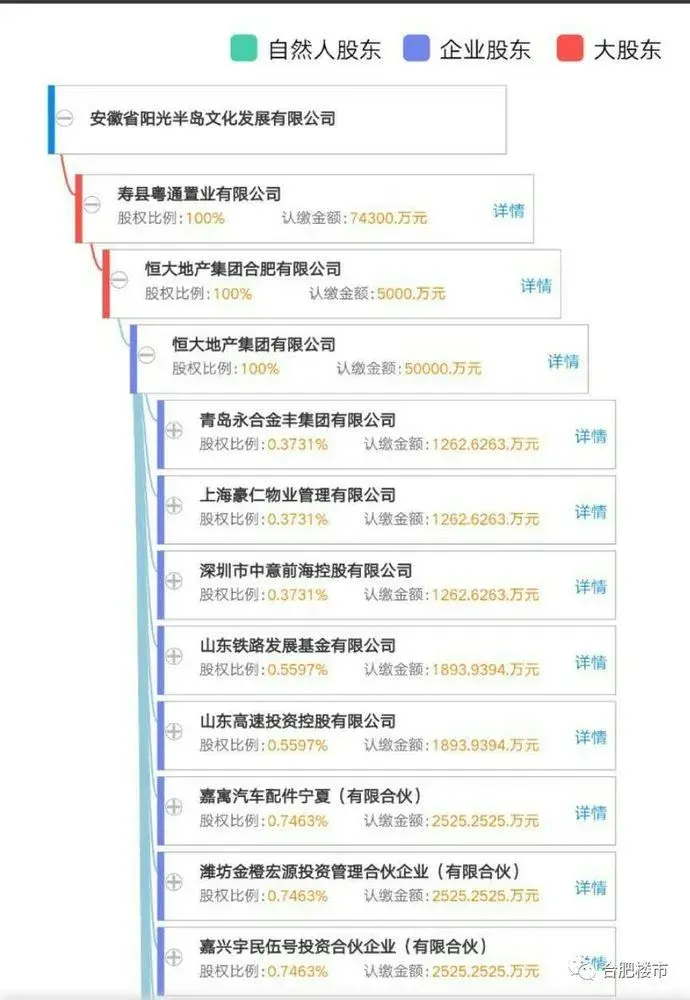This screenshot has height=1000, width=690.
Task: View 详情 of 山东高速投资控股有限公司
Action: (x=590, y=737)
